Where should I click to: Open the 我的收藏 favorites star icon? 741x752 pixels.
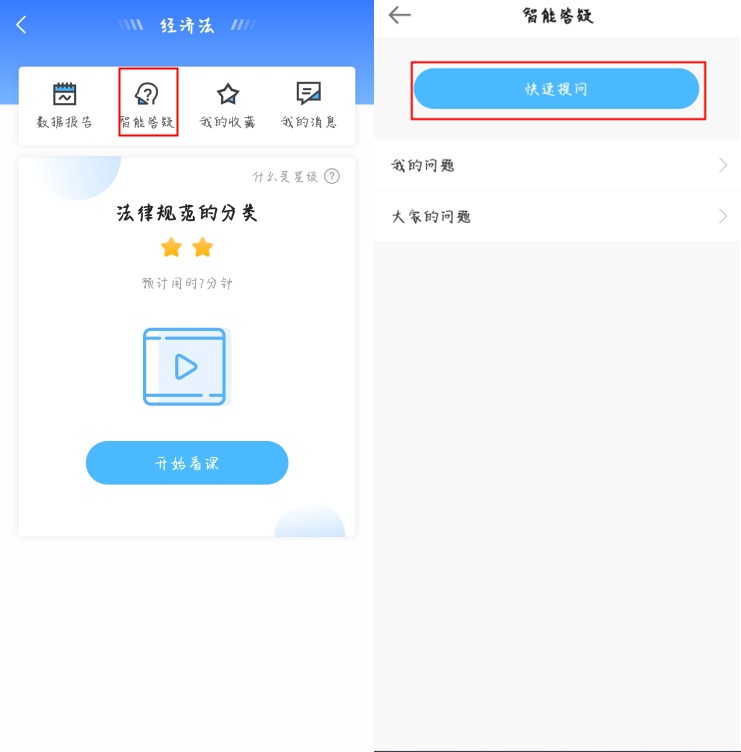227,100
